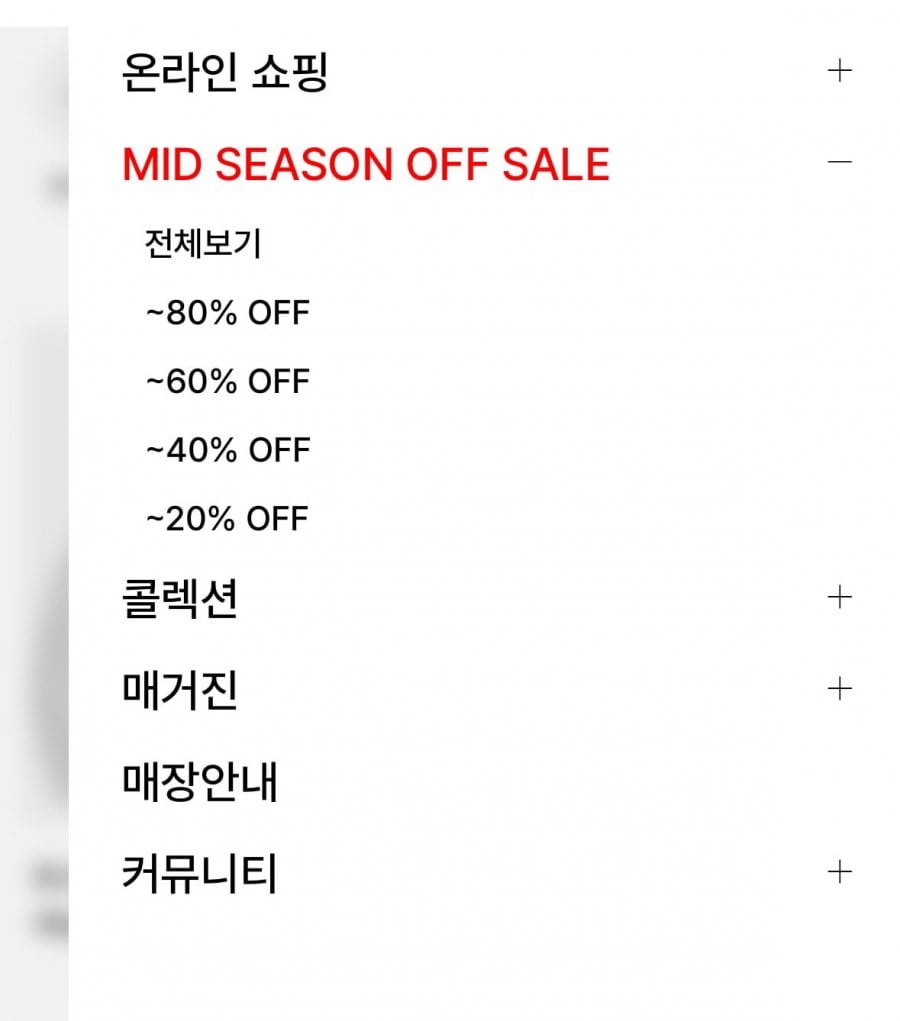Screen dimensions: 900x1021
Task: Choose the ~40% OFF sale category
Action: 228,450
